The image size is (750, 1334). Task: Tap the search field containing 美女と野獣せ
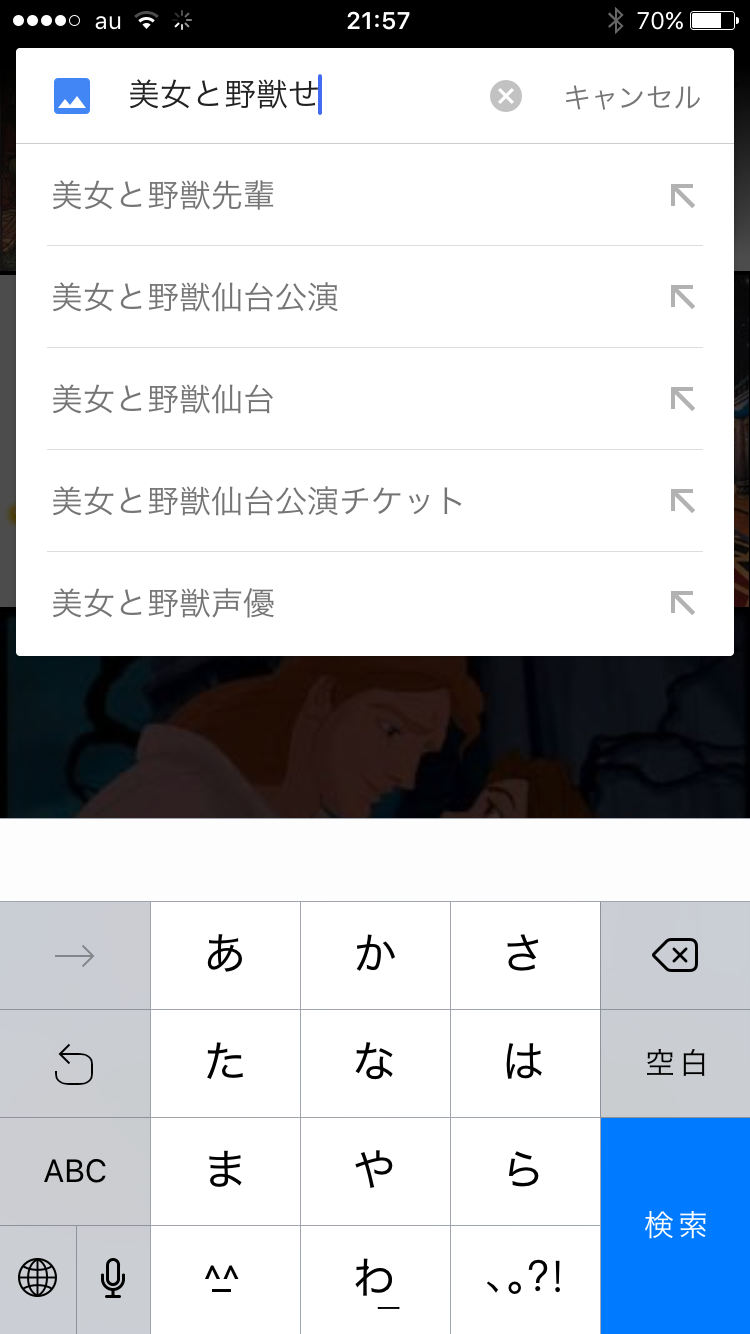(x=300, y=97)
